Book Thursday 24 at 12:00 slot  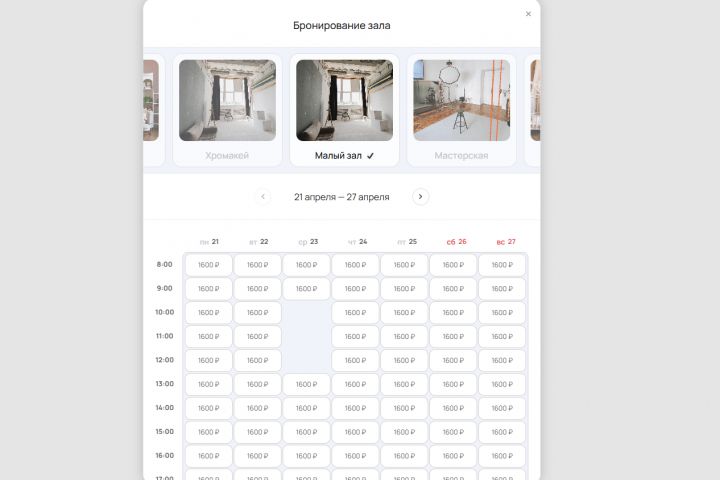355,360
